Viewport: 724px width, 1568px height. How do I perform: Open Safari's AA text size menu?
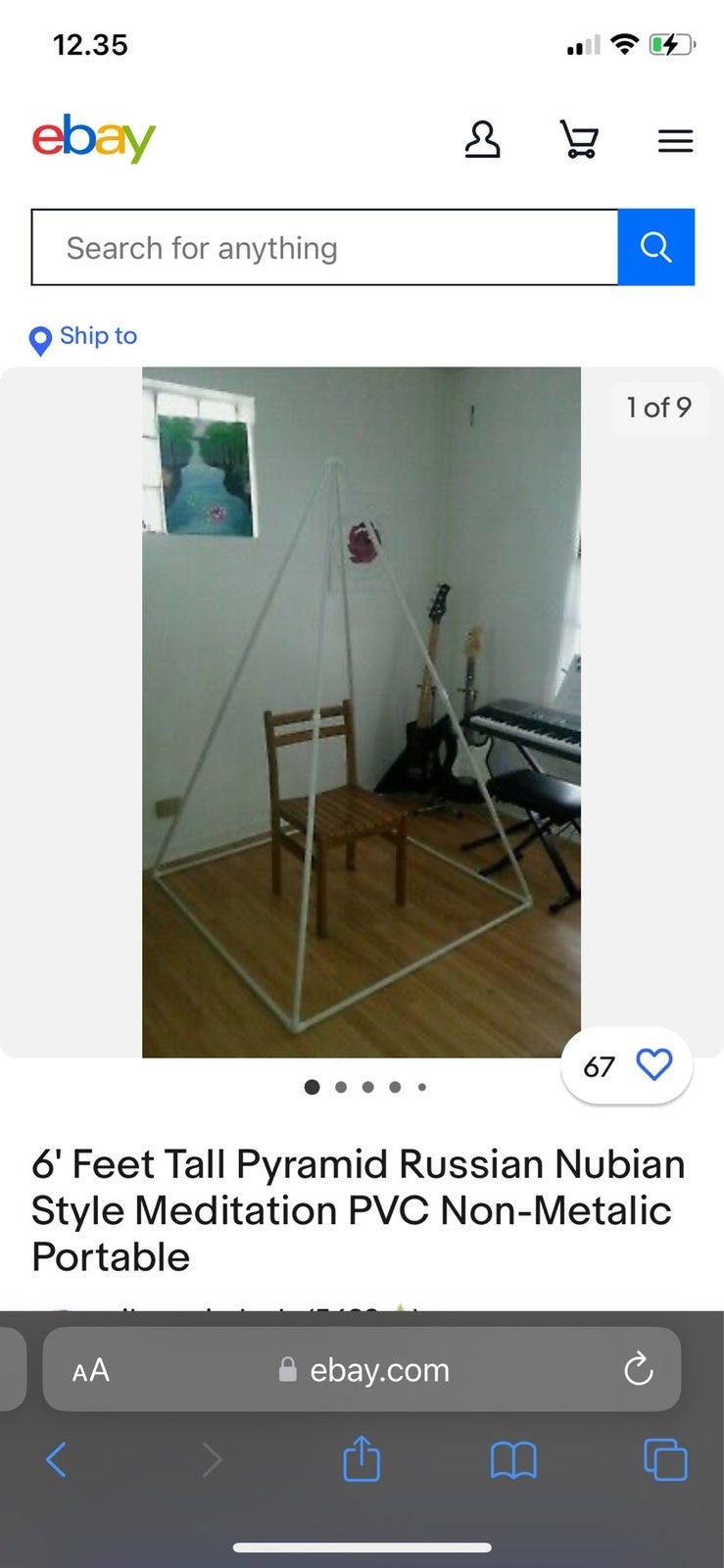point(91,1370)
